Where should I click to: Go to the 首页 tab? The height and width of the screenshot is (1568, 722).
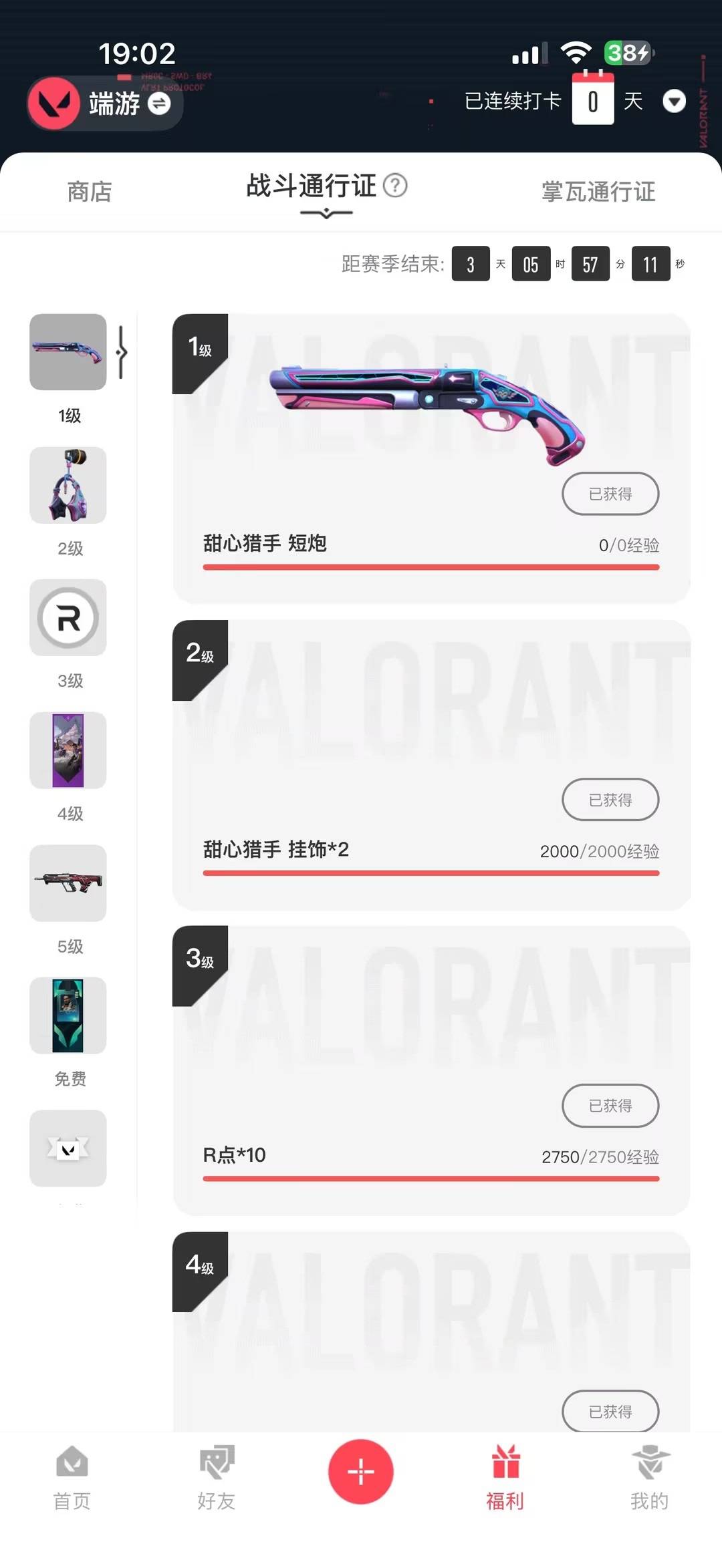(72, 1478)
